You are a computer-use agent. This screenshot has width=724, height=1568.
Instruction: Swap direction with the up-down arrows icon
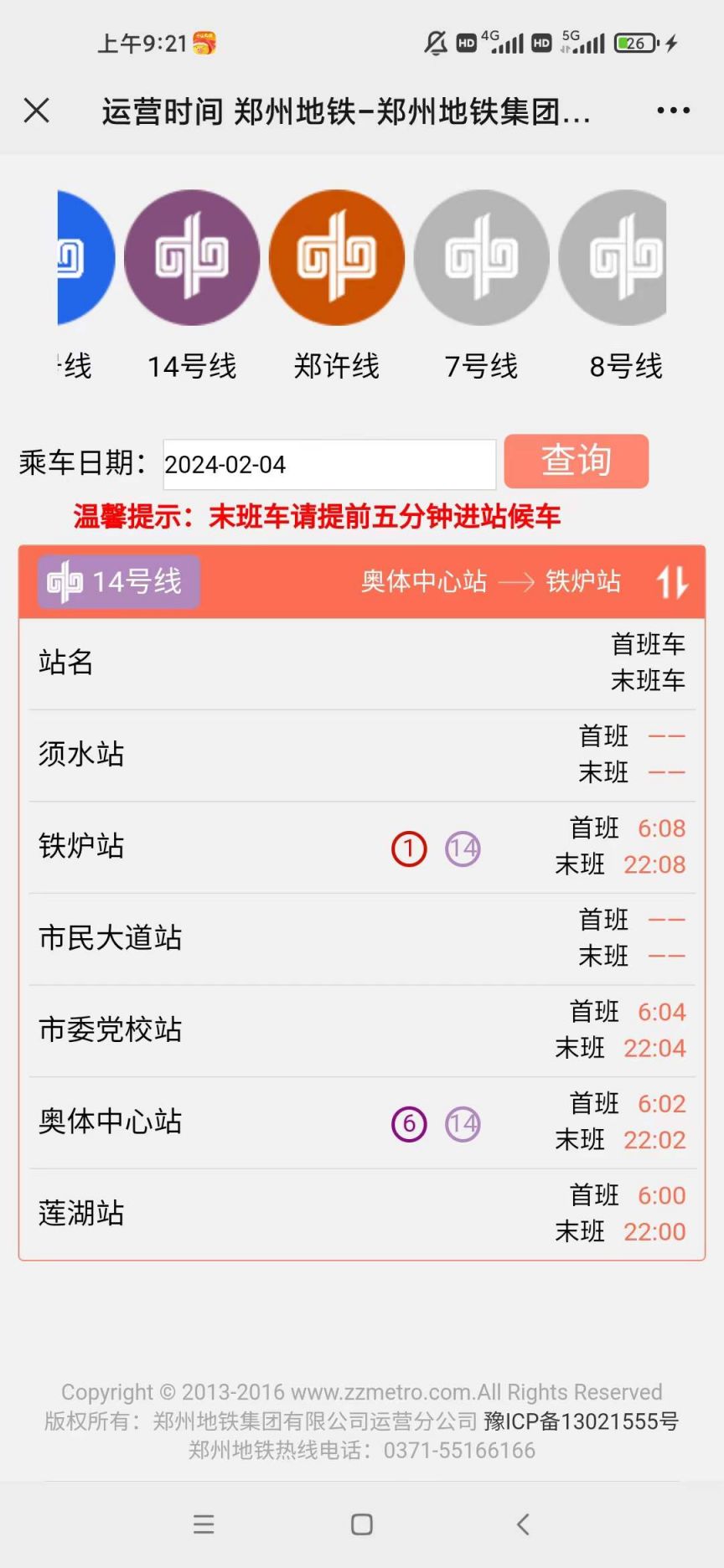pos(672,581)
